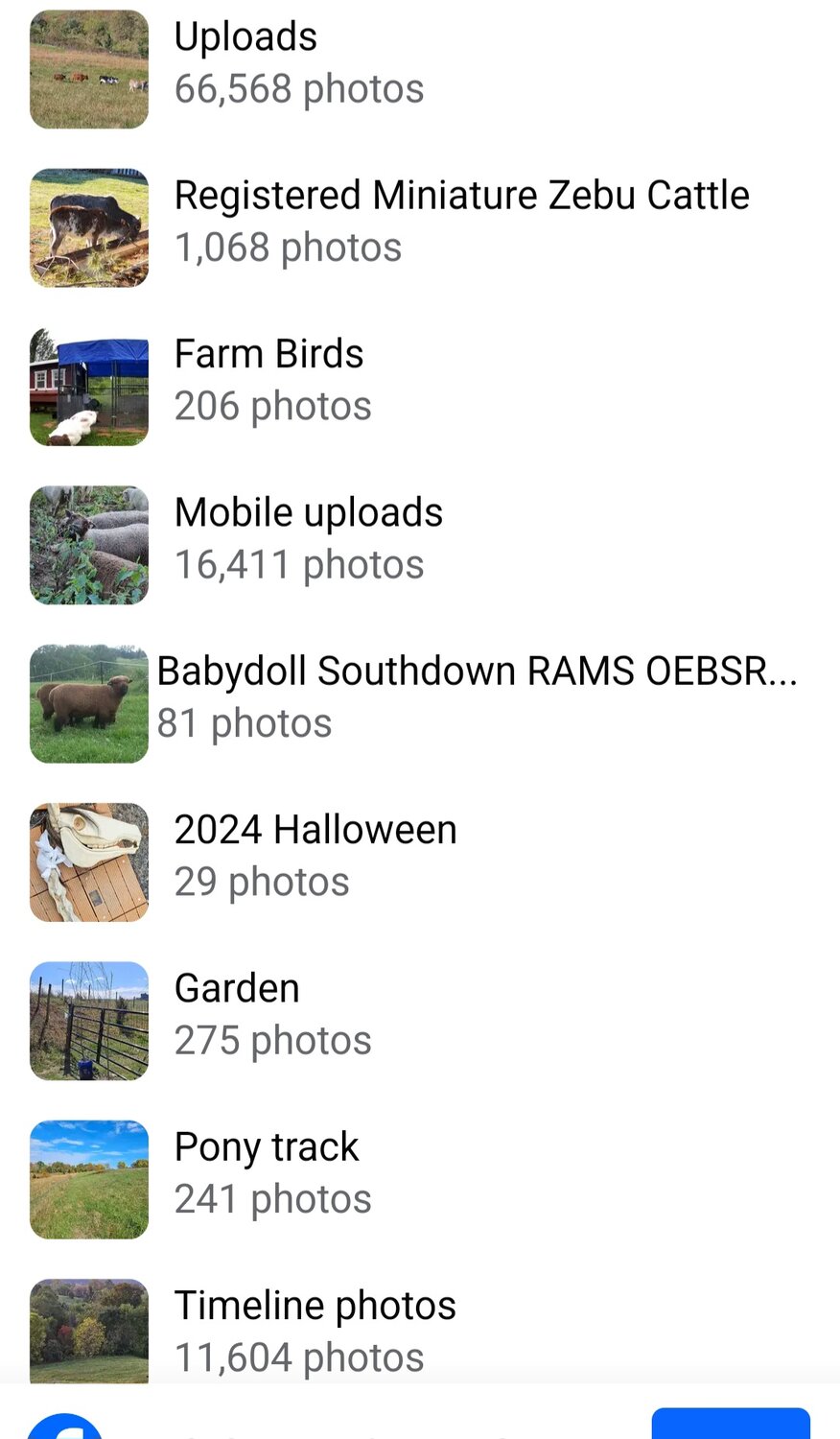Open the Garden album
The image size is (840, 1439).
click(237, 989)
